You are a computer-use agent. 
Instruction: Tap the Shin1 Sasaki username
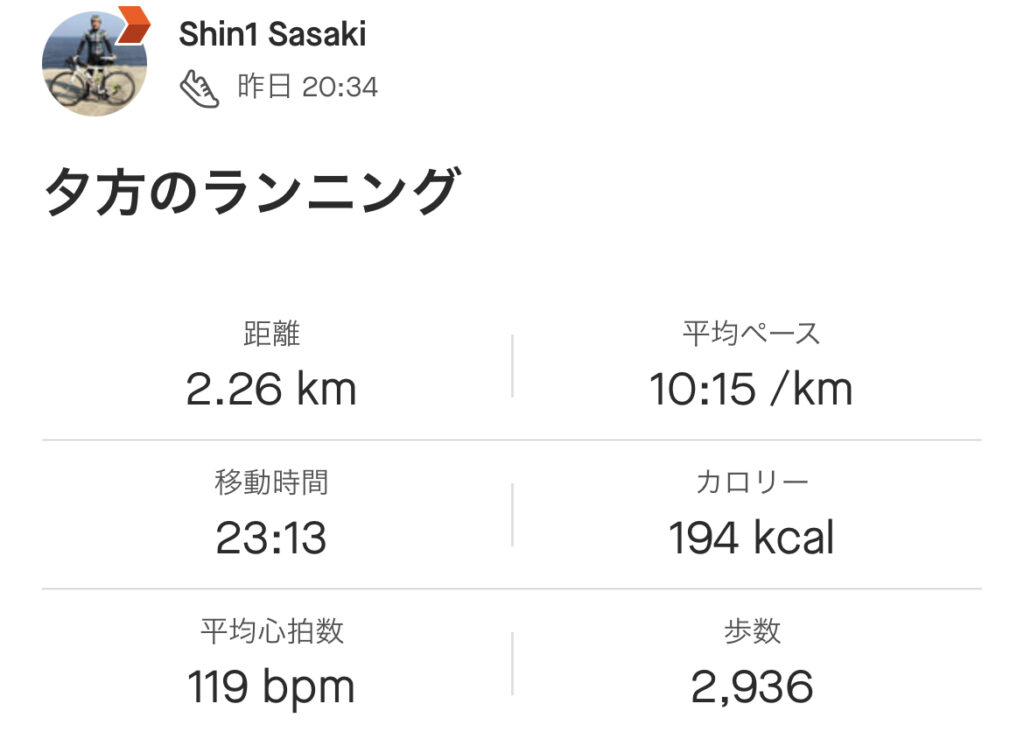272,34
